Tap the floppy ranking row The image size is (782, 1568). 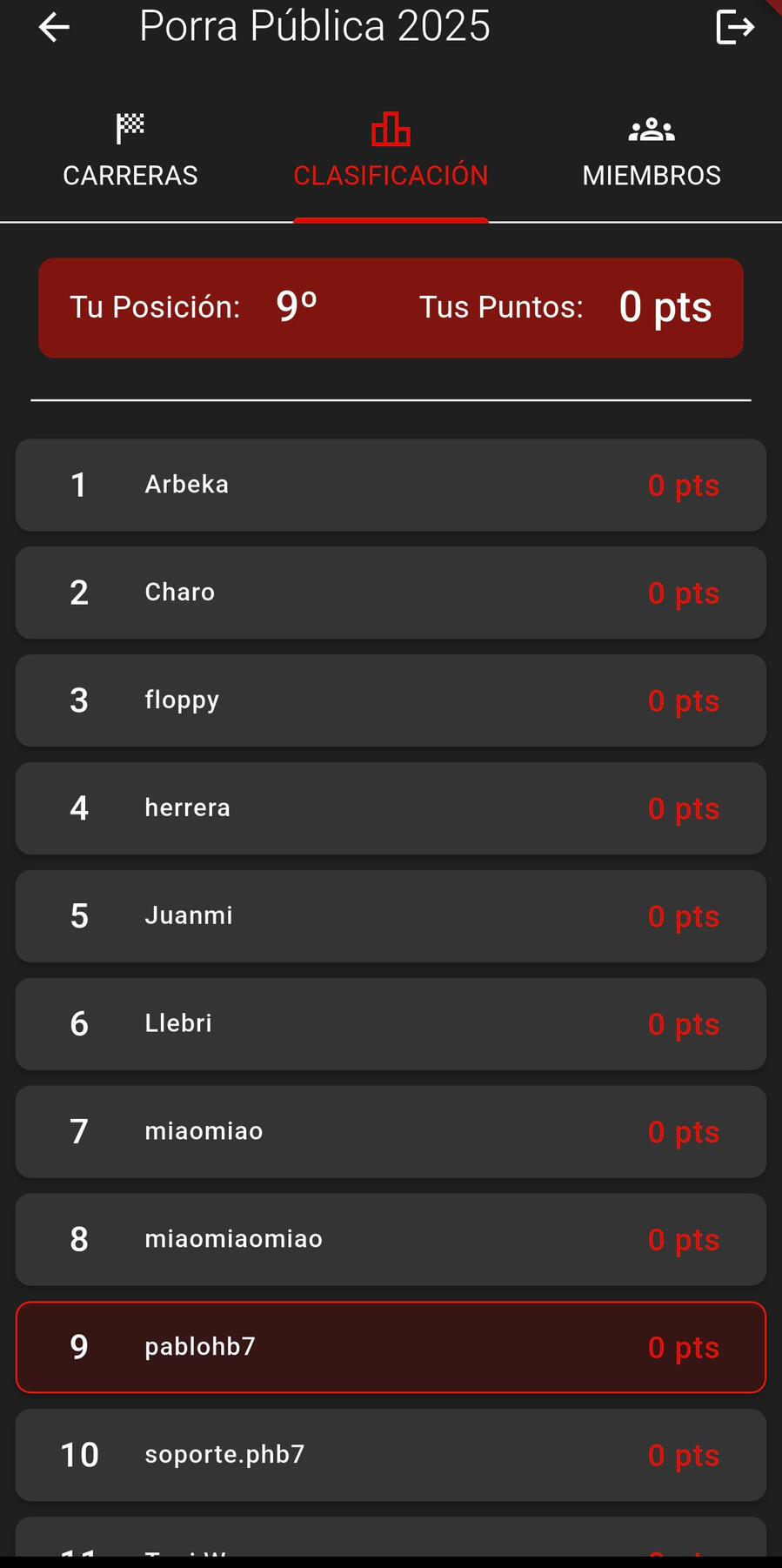[x=391, y=700]
